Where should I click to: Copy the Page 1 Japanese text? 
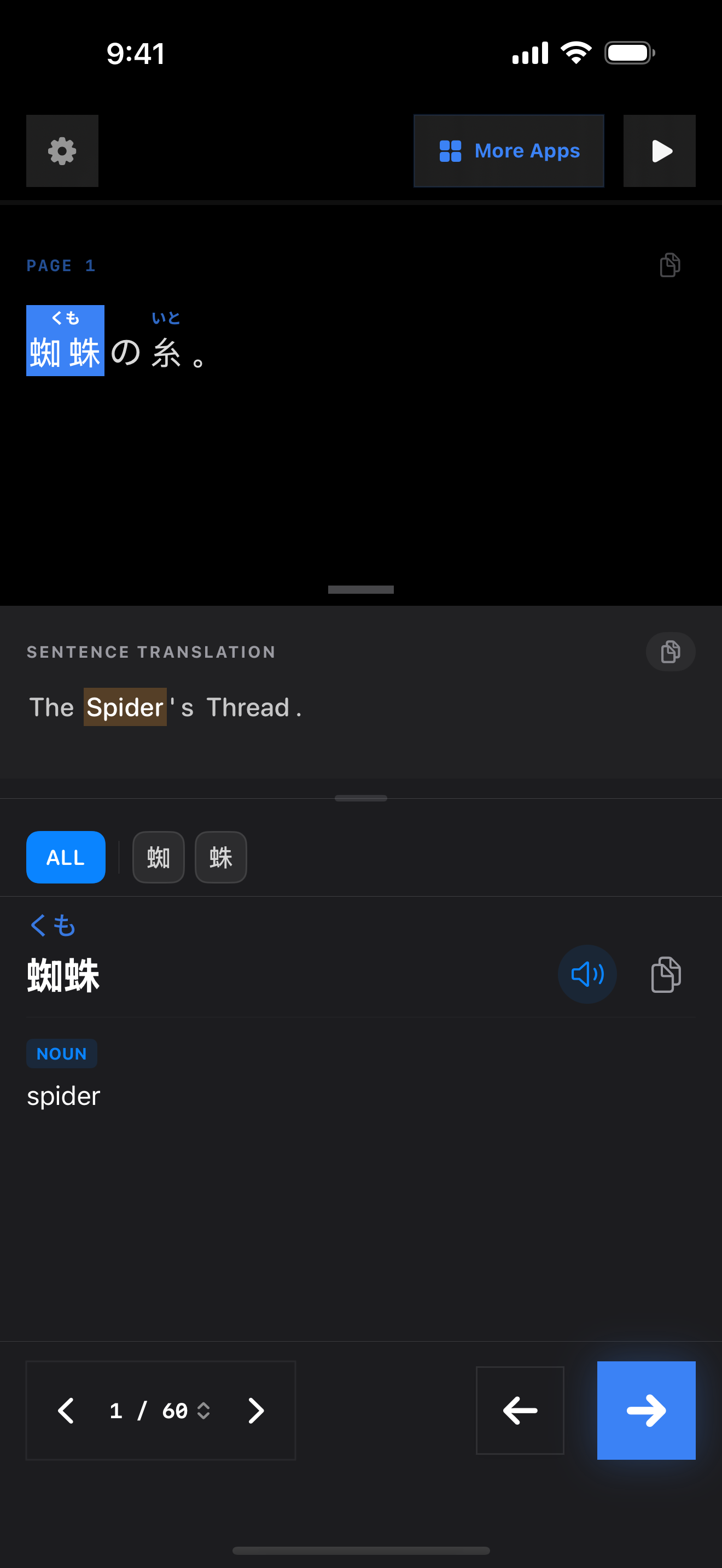click(669, 265)
